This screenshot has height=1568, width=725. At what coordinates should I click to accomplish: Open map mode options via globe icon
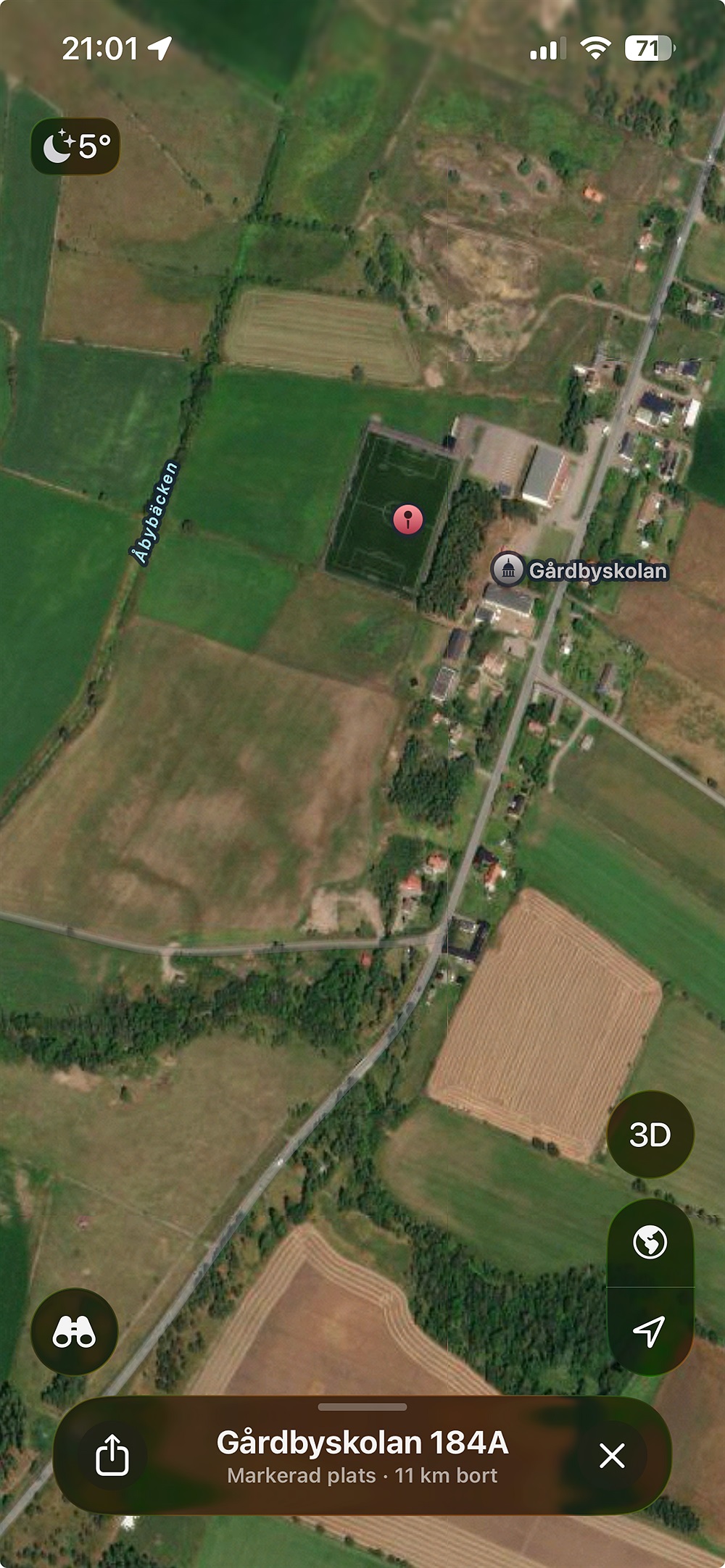click(650, 1243)
